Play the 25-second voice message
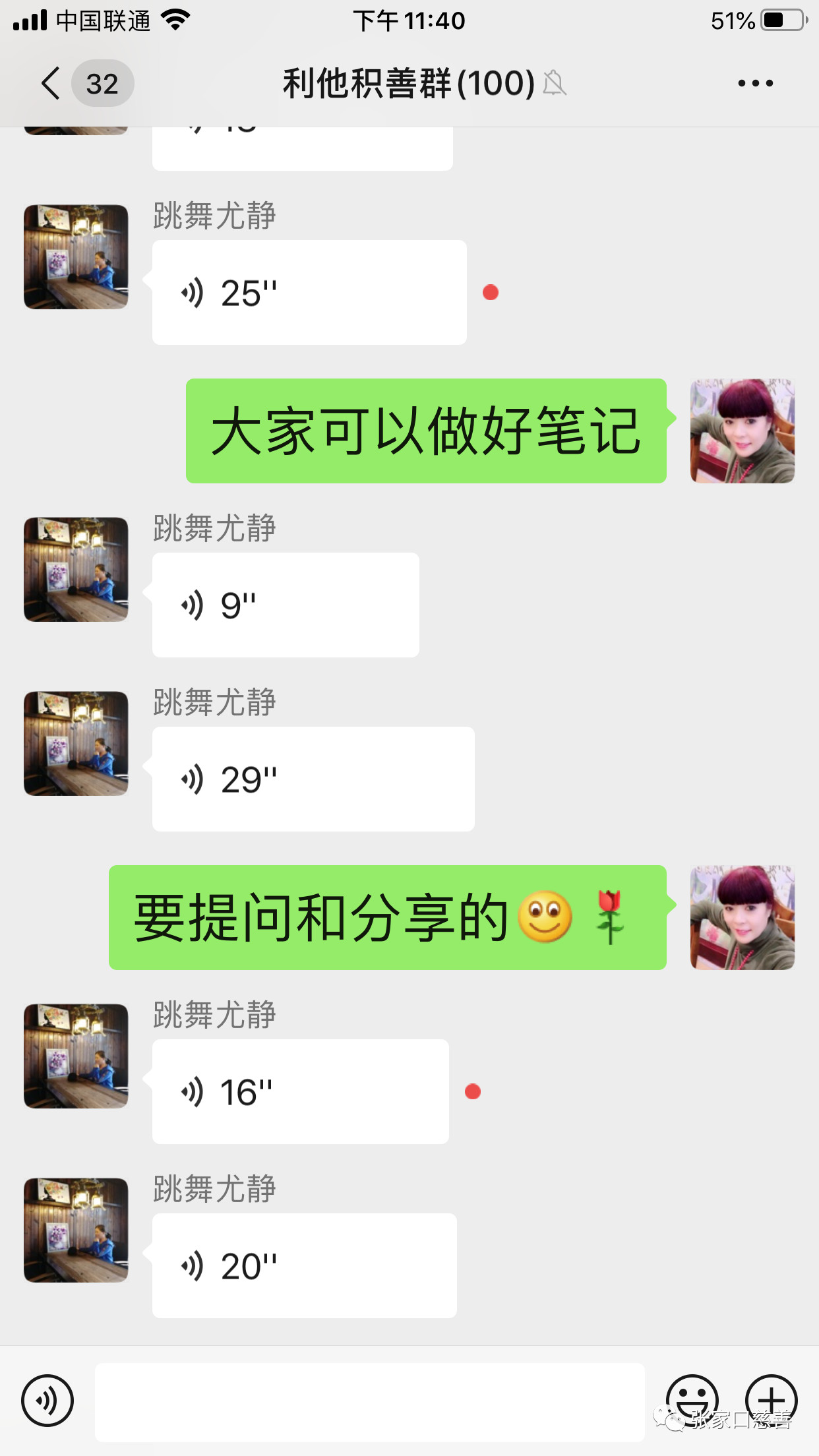 (x=309, y=293)
